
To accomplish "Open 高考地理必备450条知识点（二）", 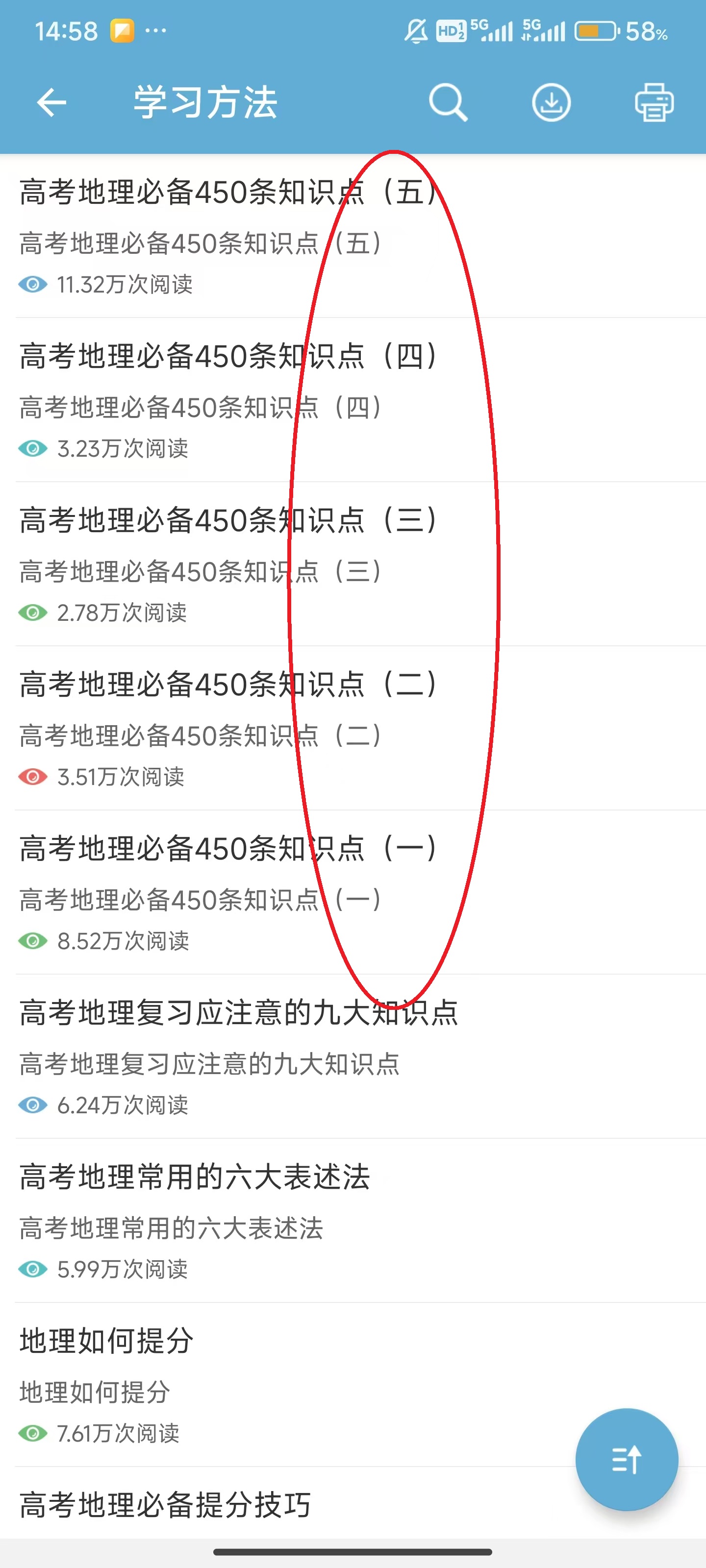I will (x=353, y=728).
